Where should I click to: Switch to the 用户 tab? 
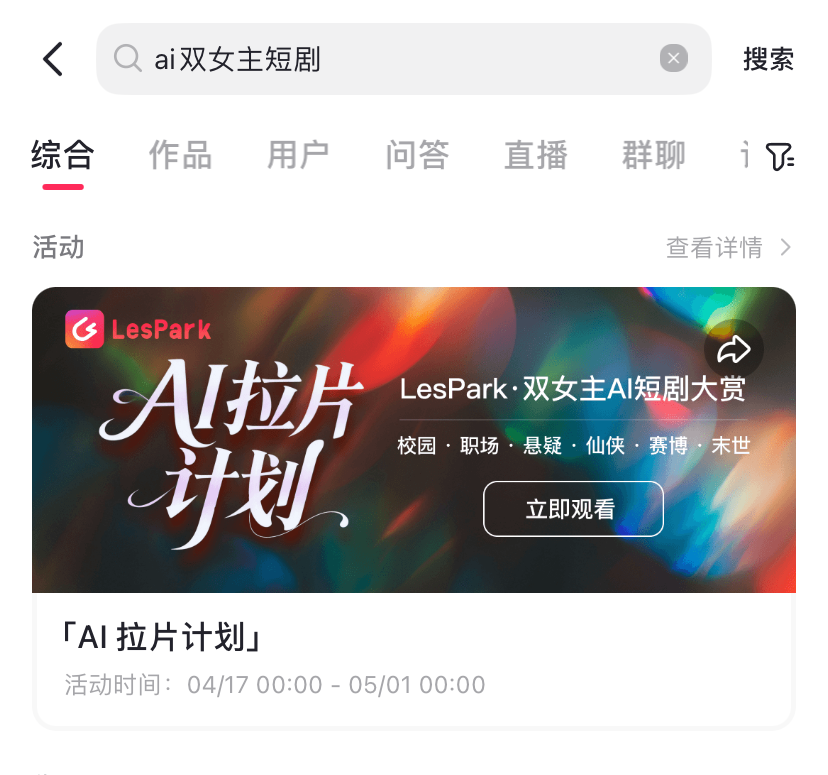[x=298, y=155]
